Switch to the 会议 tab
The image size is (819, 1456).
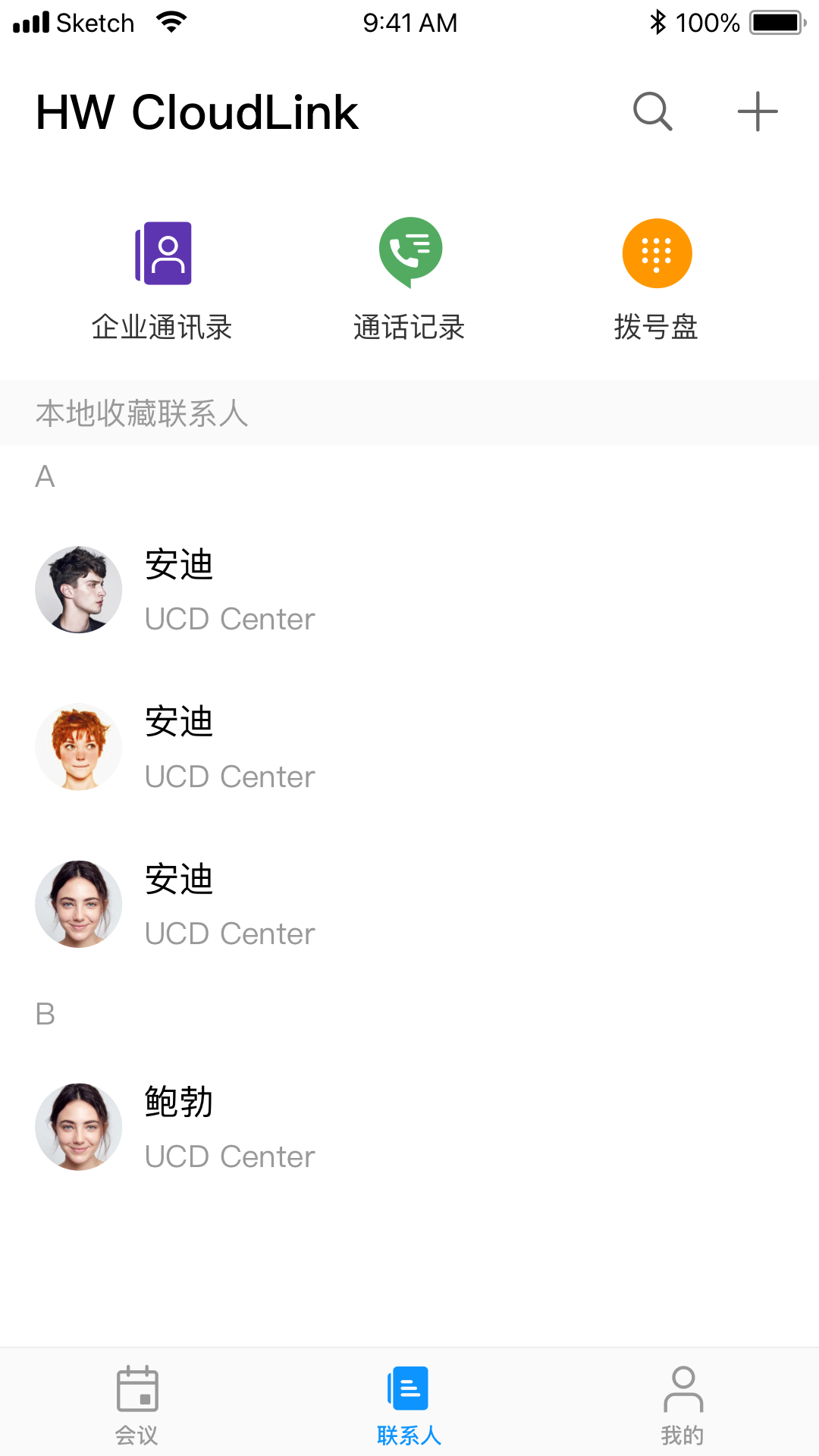tap(136, 1410)
